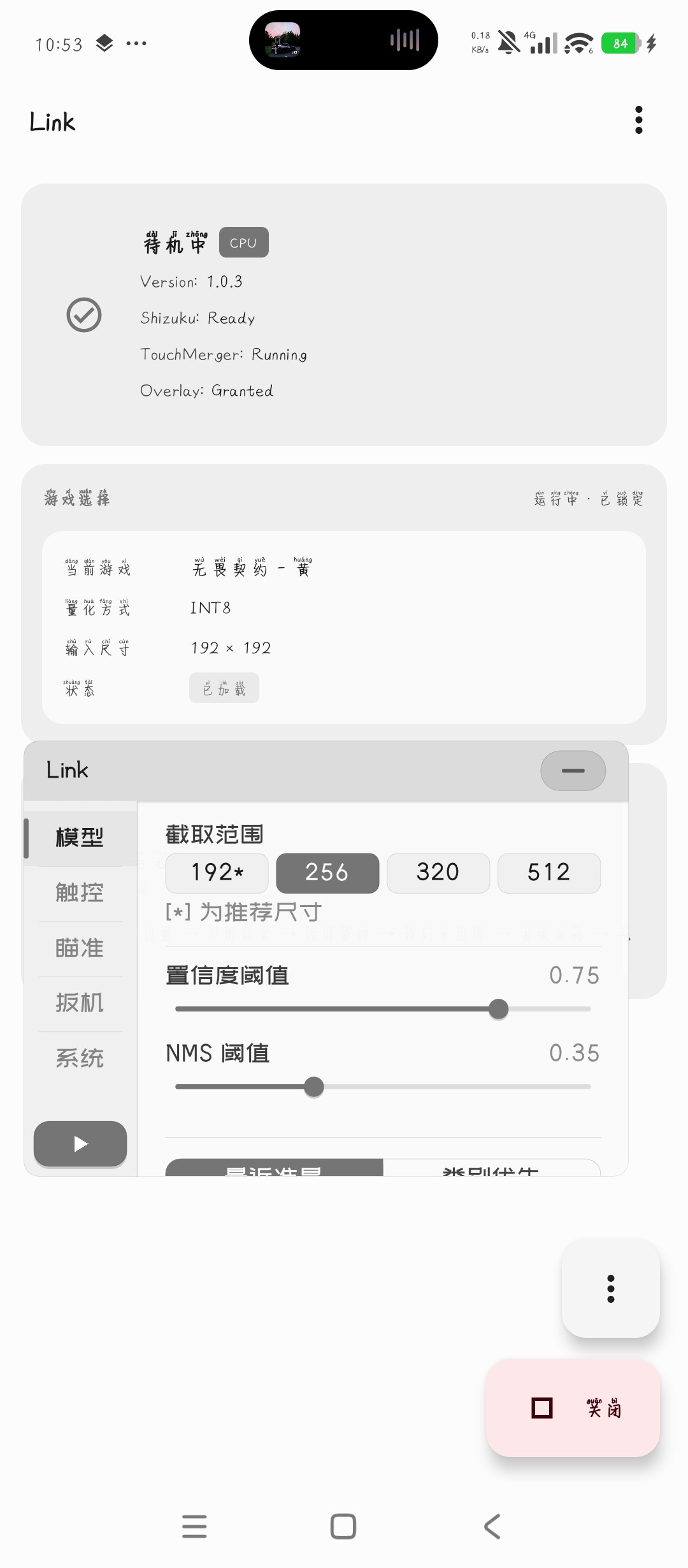
Task: Select the 192* capture size
Action: (x=217, y=873)
